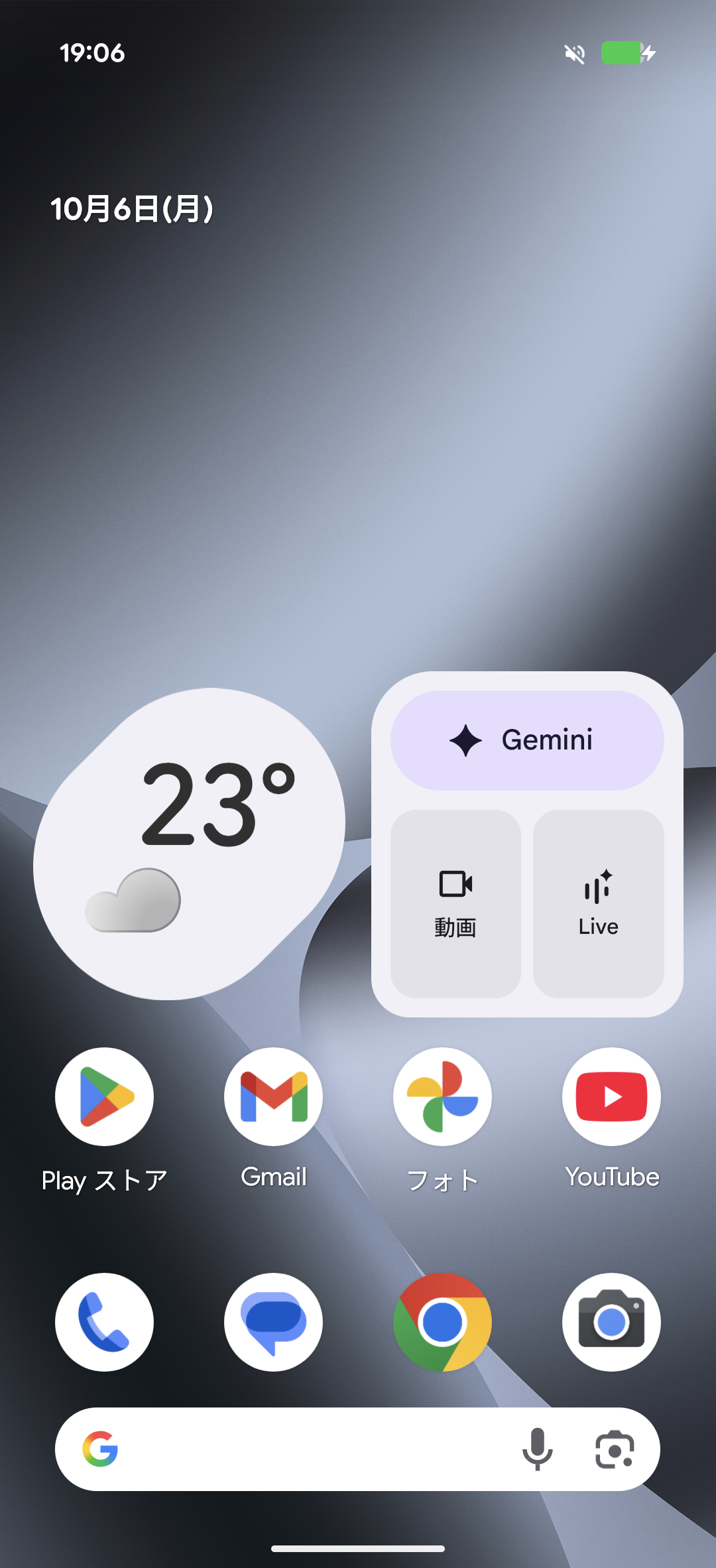Image resolution: width=716 pixels, height=1568 pixels.
Task: Open the Play ストア app
Action: click(104, 1096)
